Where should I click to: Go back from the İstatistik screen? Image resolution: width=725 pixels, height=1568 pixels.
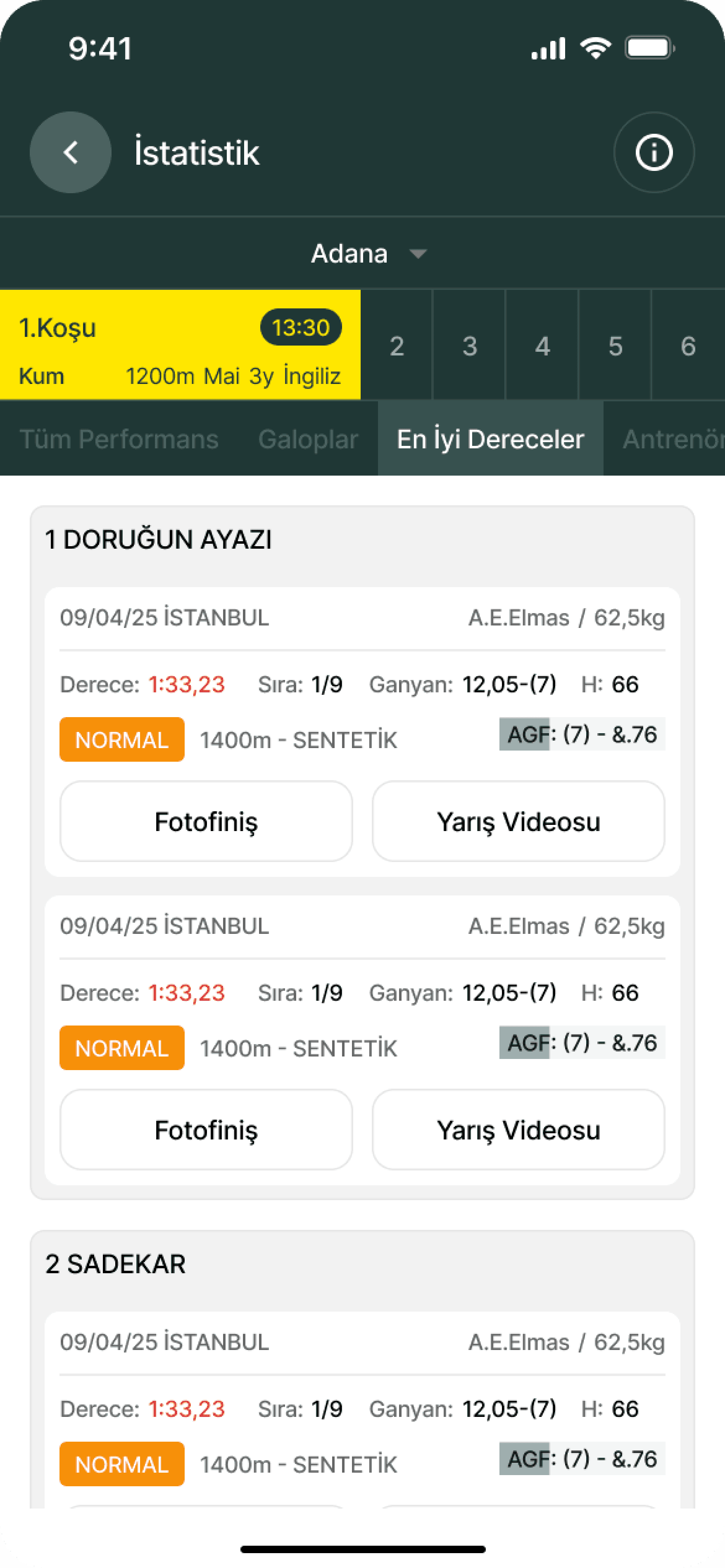tap(71, 152)
